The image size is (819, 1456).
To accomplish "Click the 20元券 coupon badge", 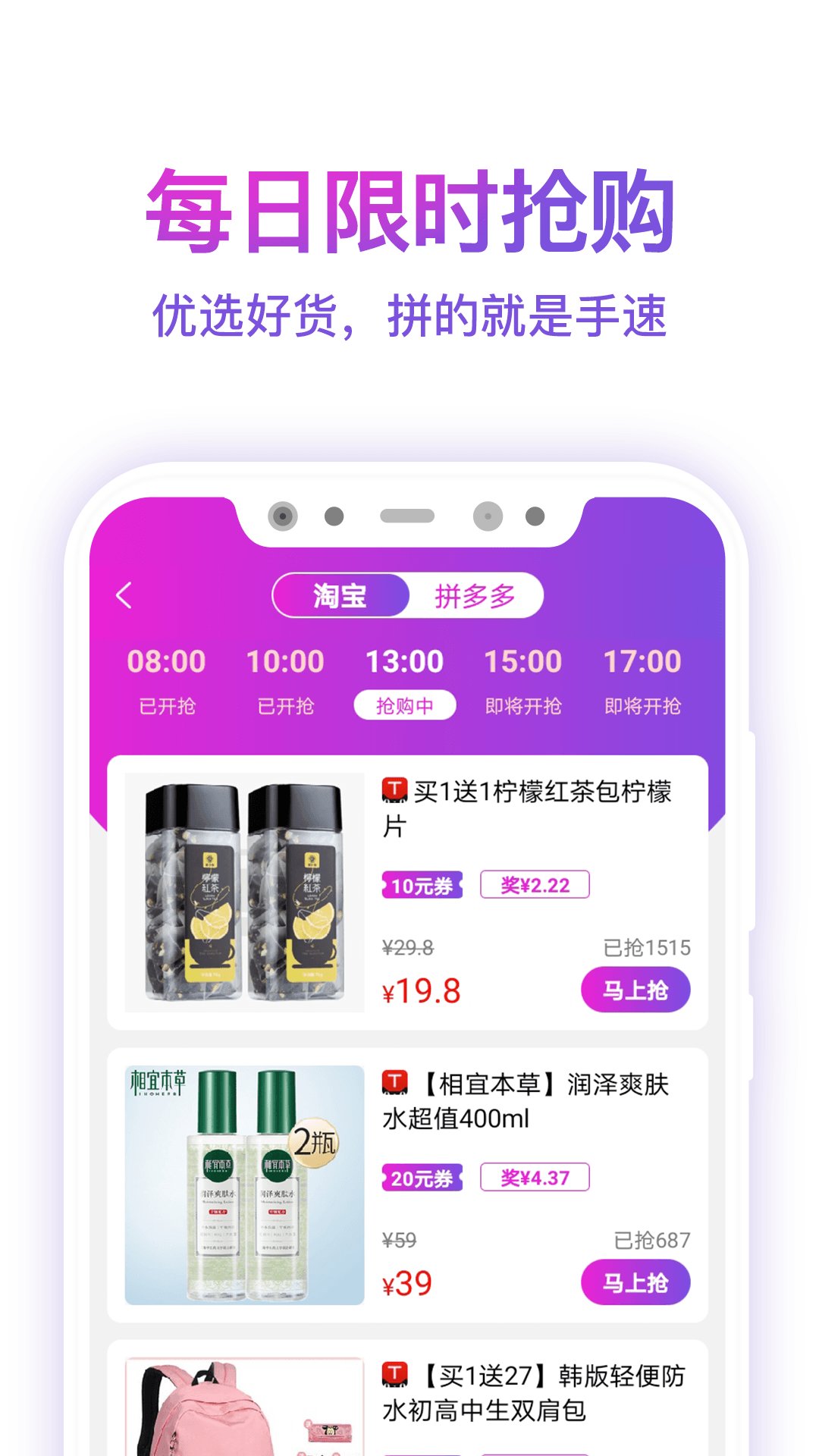I will point(422,1178).
